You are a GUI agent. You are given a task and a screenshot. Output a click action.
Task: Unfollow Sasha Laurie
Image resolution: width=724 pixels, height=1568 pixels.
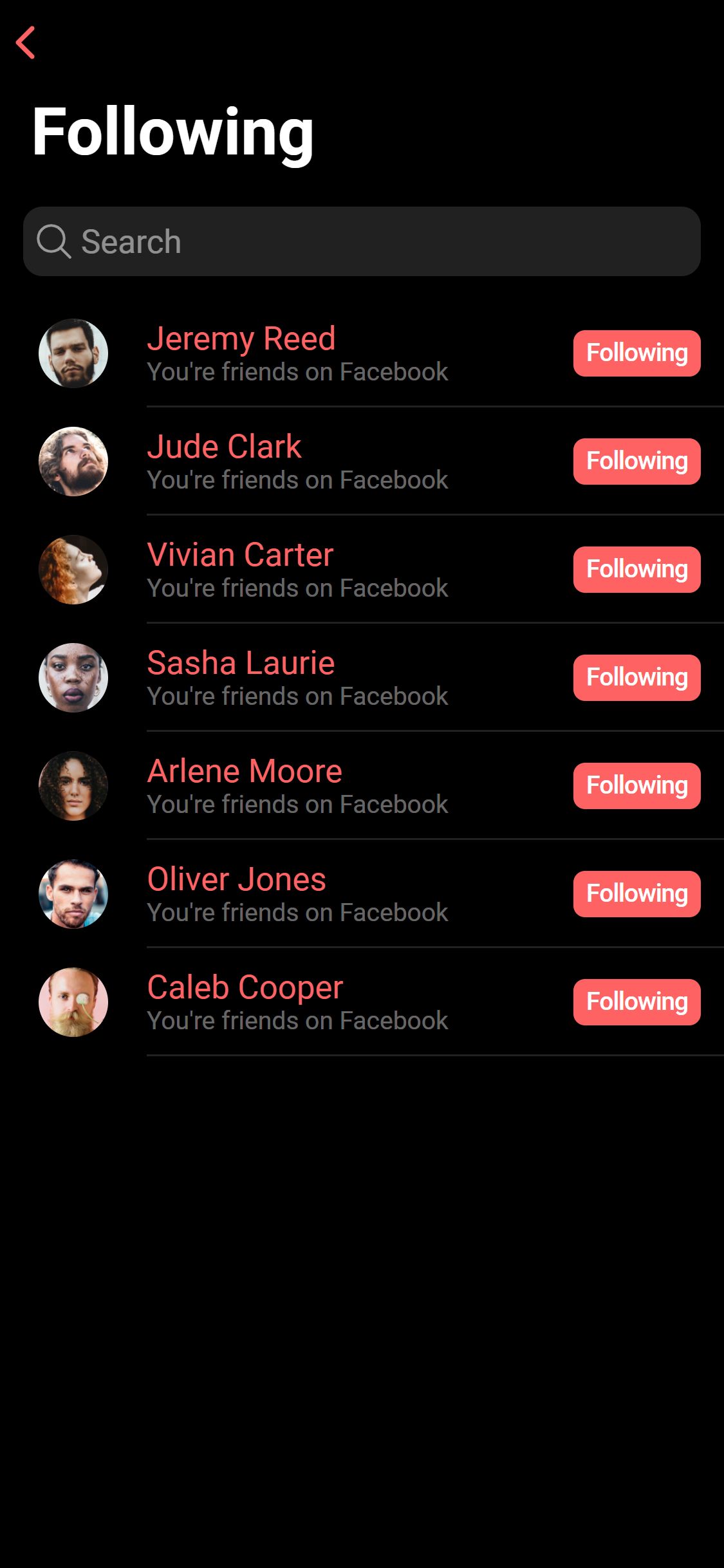tap(636, 678)
